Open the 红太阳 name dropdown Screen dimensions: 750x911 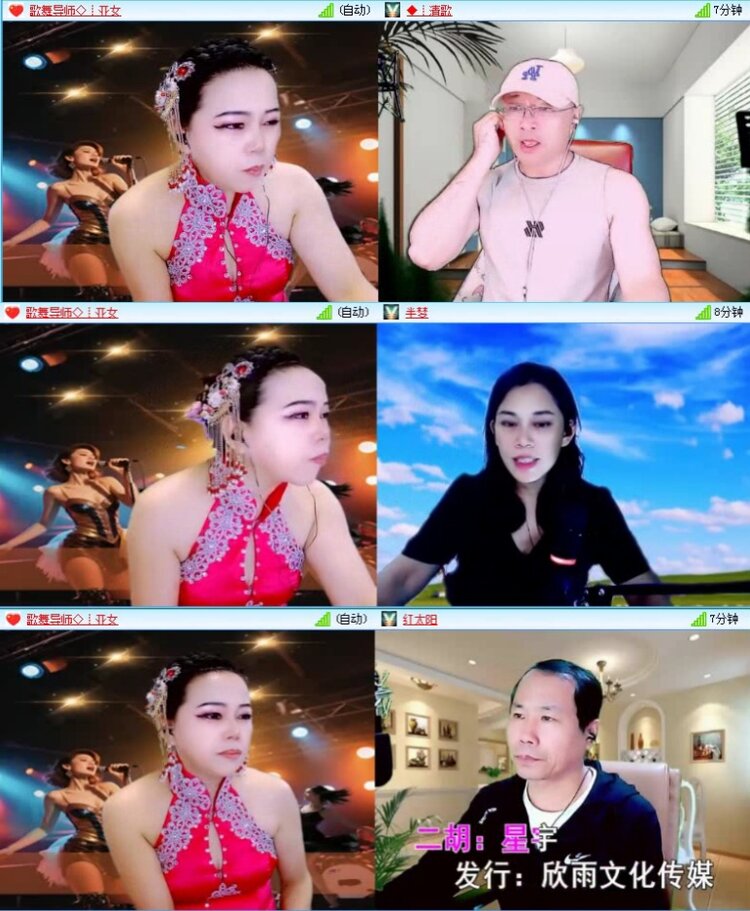[x=418, y=621]
